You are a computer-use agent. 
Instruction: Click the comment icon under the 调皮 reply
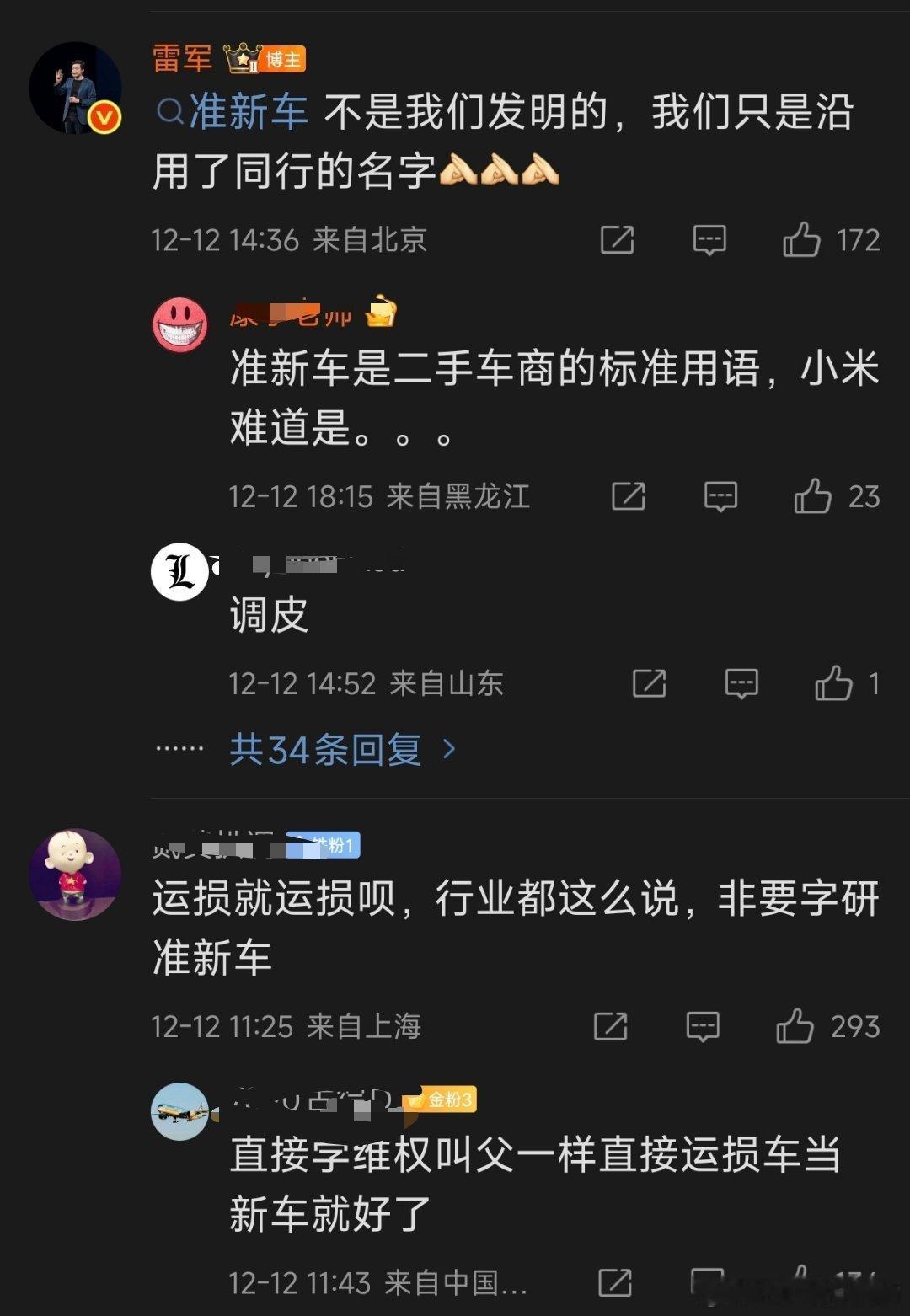point(742,684)
